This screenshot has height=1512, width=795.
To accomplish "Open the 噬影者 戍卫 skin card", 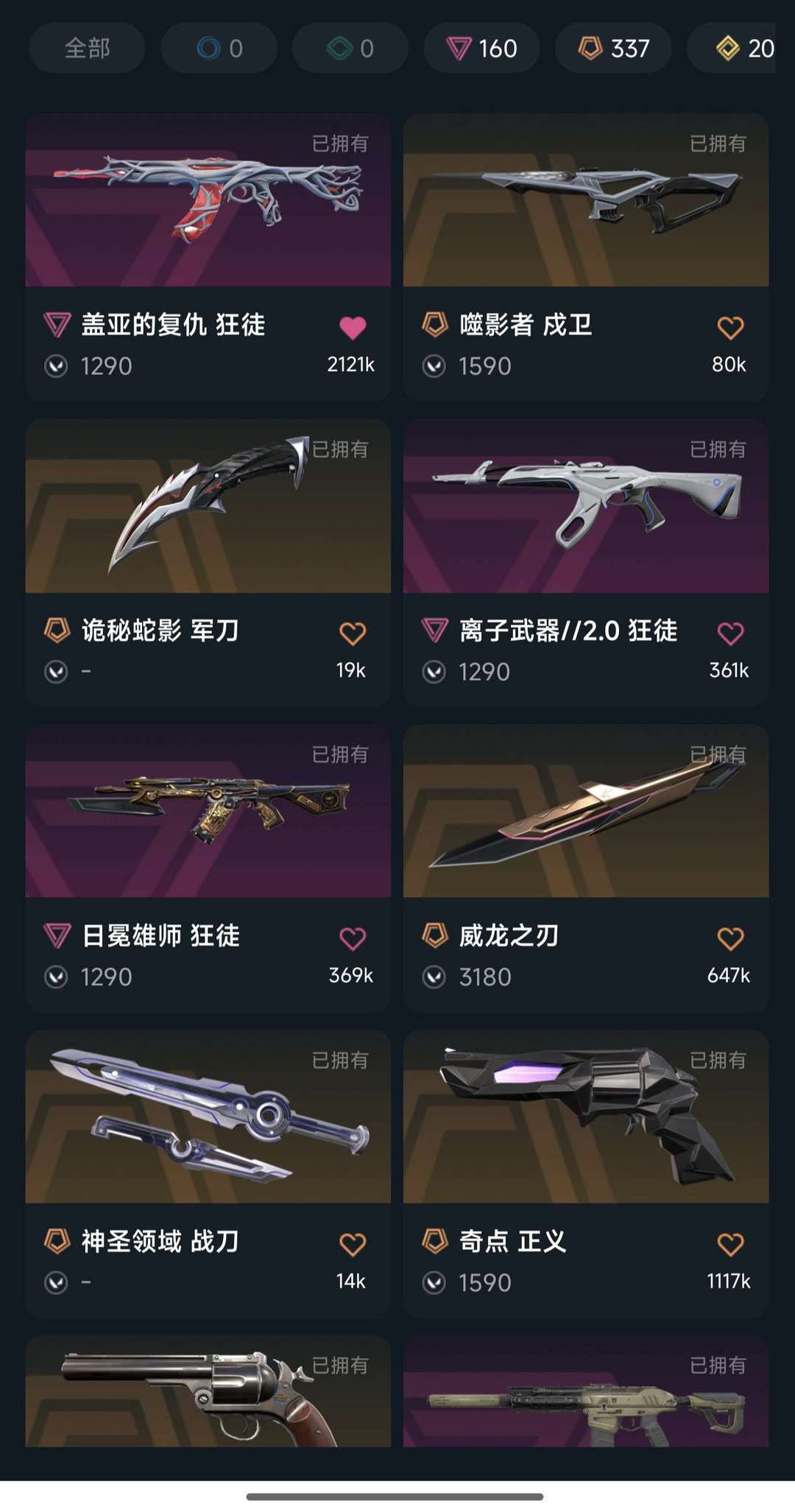I will 586,257.
